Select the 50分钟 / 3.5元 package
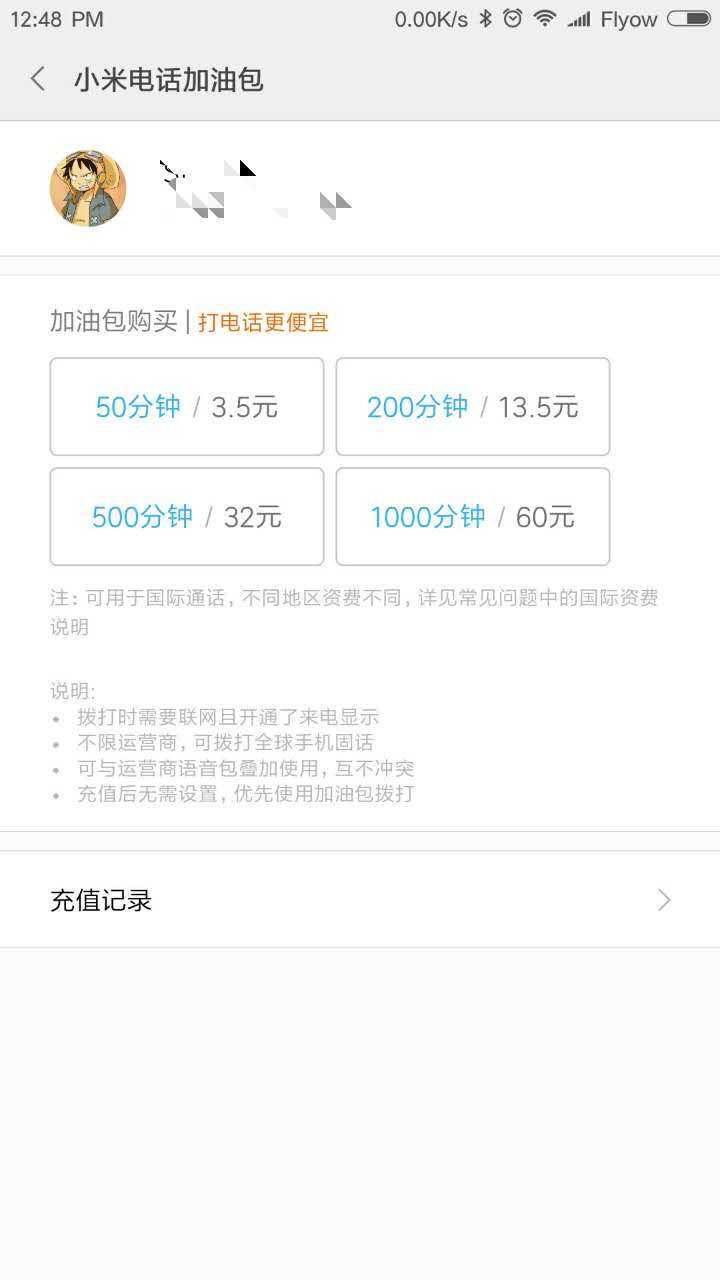This screenshot has height=1280, width=720. [187, 407]
